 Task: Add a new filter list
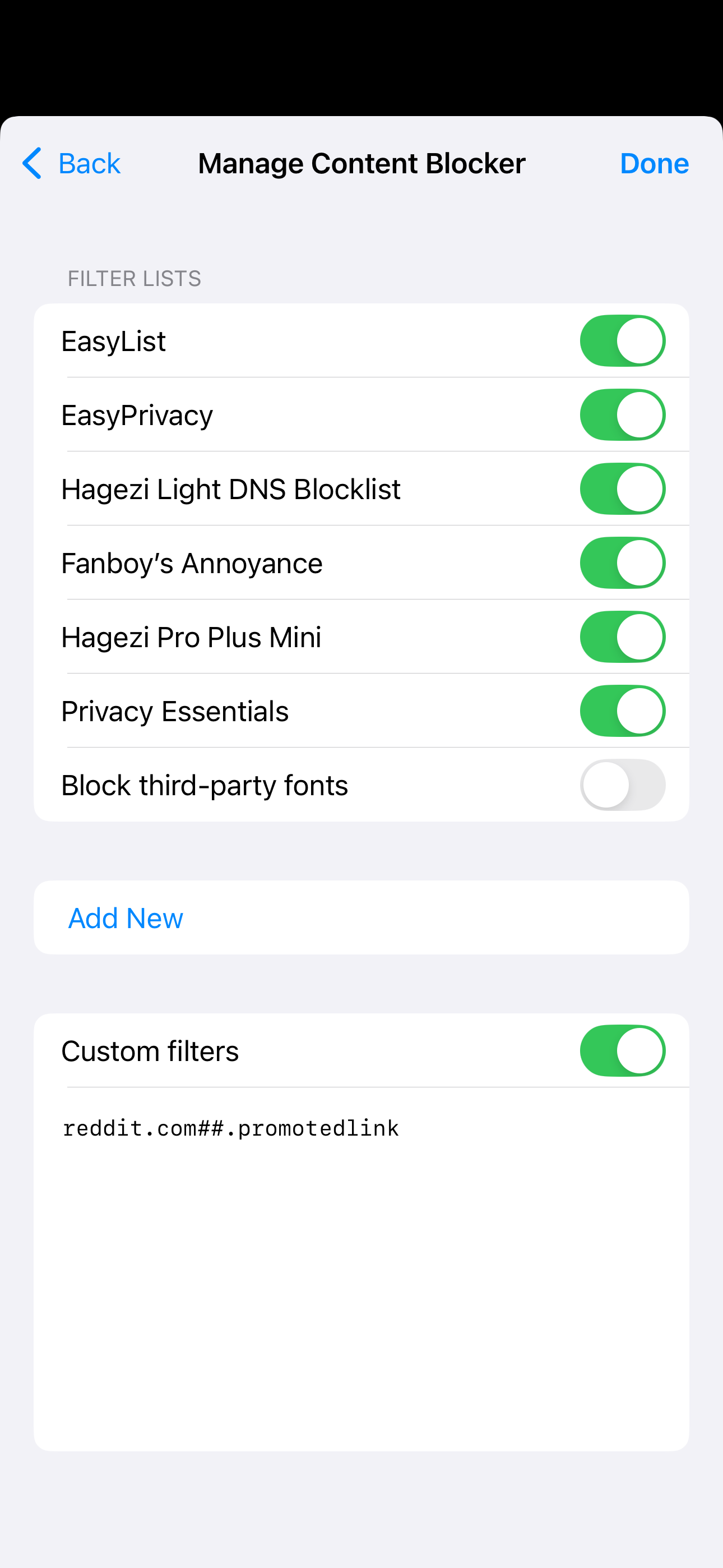point(126,918)
